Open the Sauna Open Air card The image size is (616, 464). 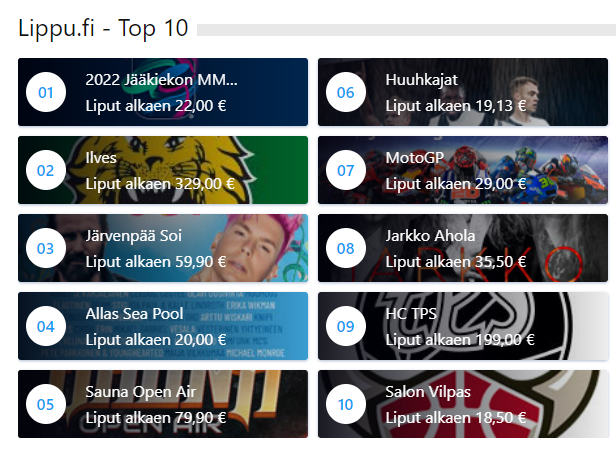click(x=163, y=404)
